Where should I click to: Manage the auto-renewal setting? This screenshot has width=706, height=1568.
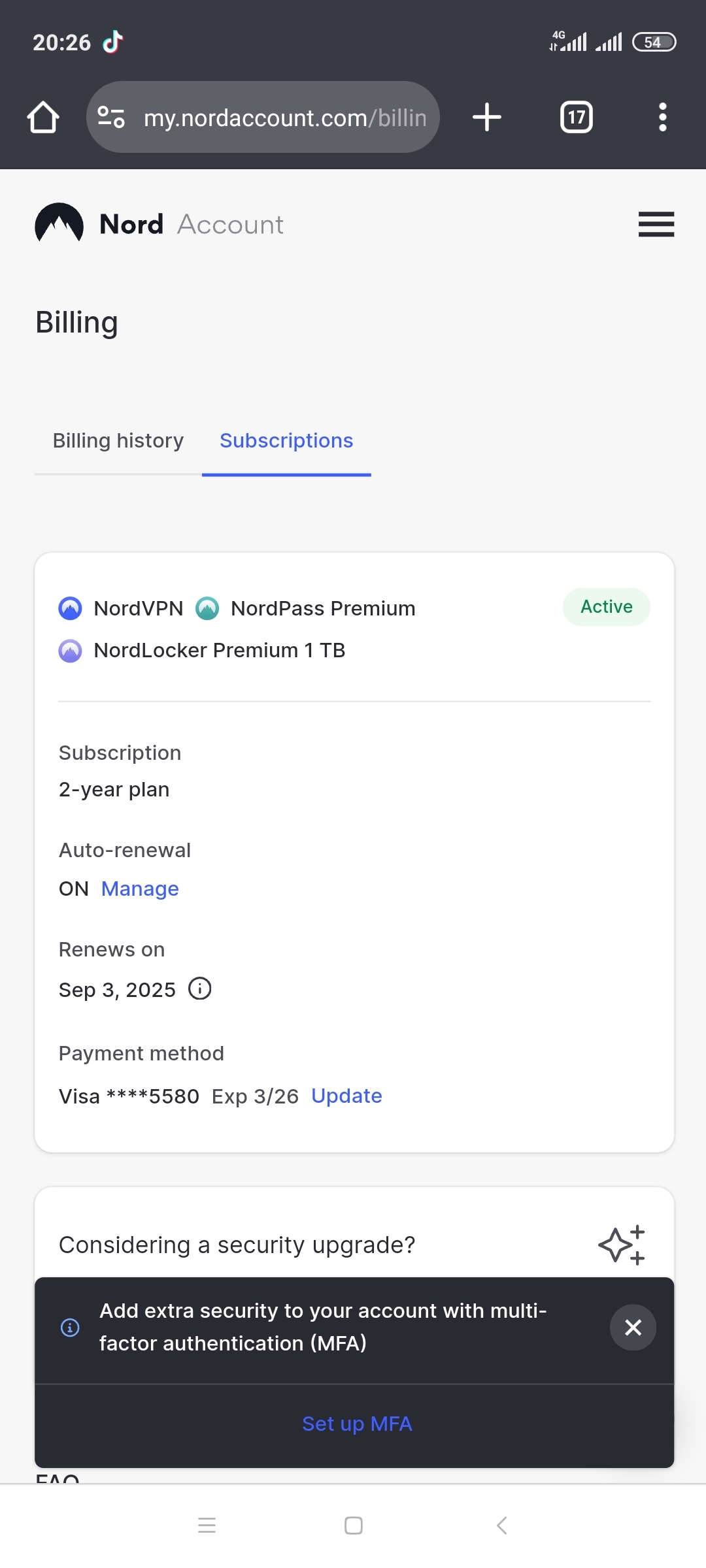pos(140,889)
